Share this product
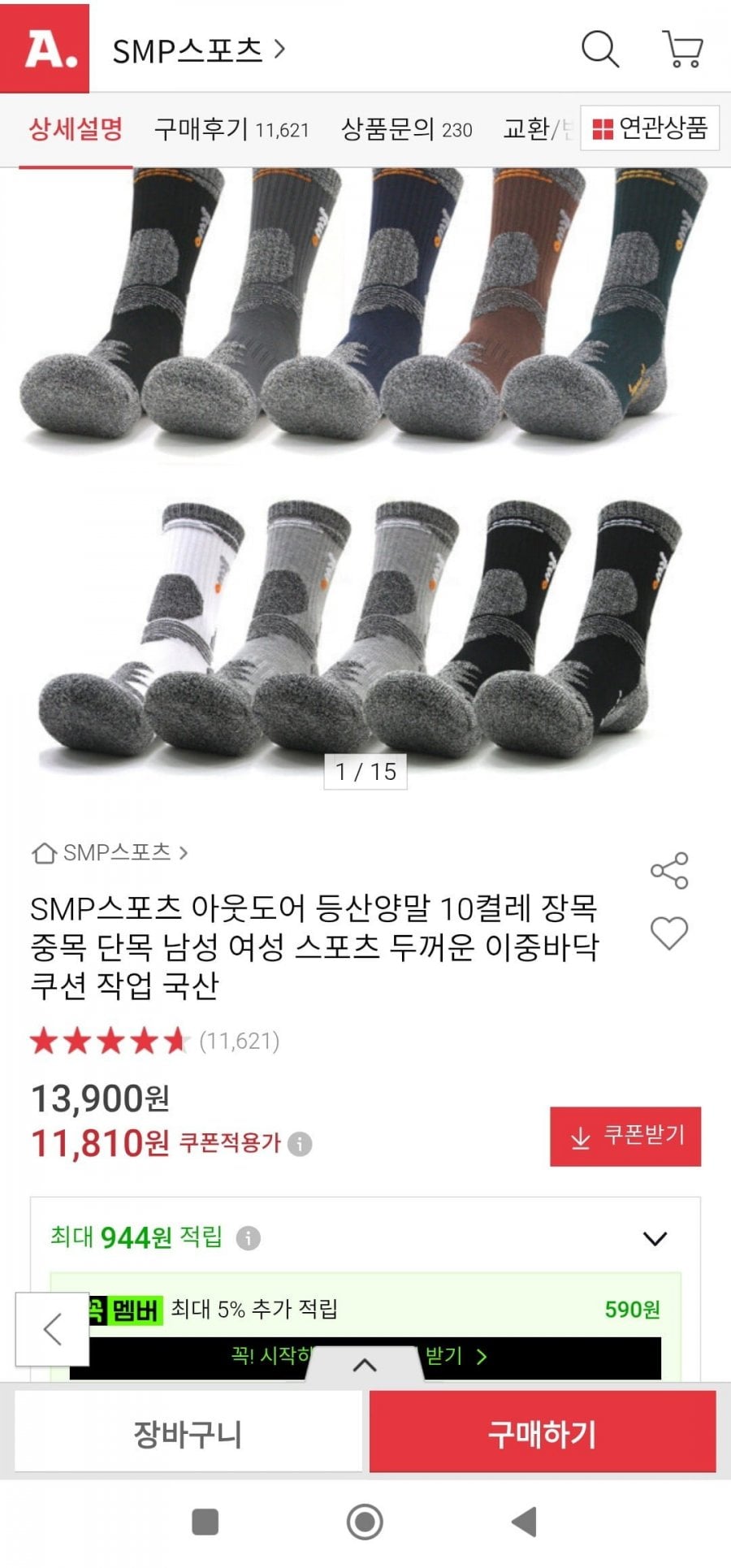 [x=669, y=871]
